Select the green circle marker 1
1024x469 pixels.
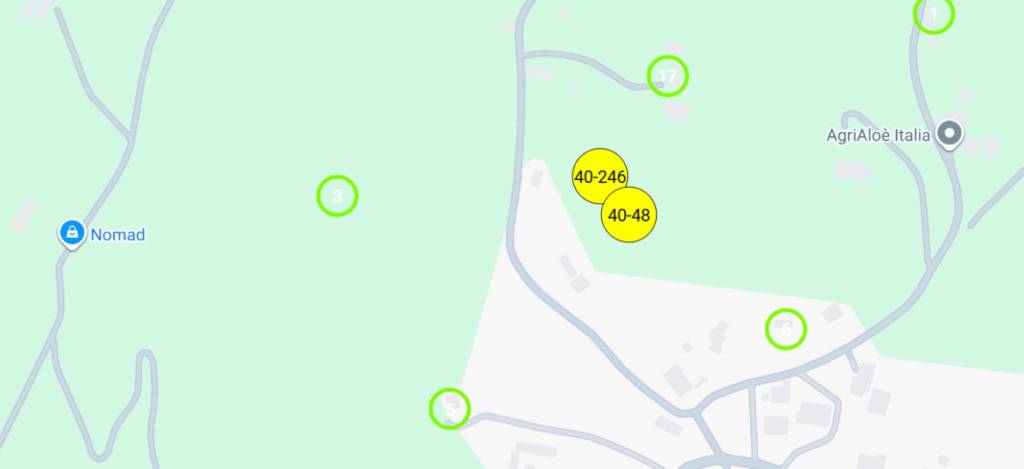934,15
